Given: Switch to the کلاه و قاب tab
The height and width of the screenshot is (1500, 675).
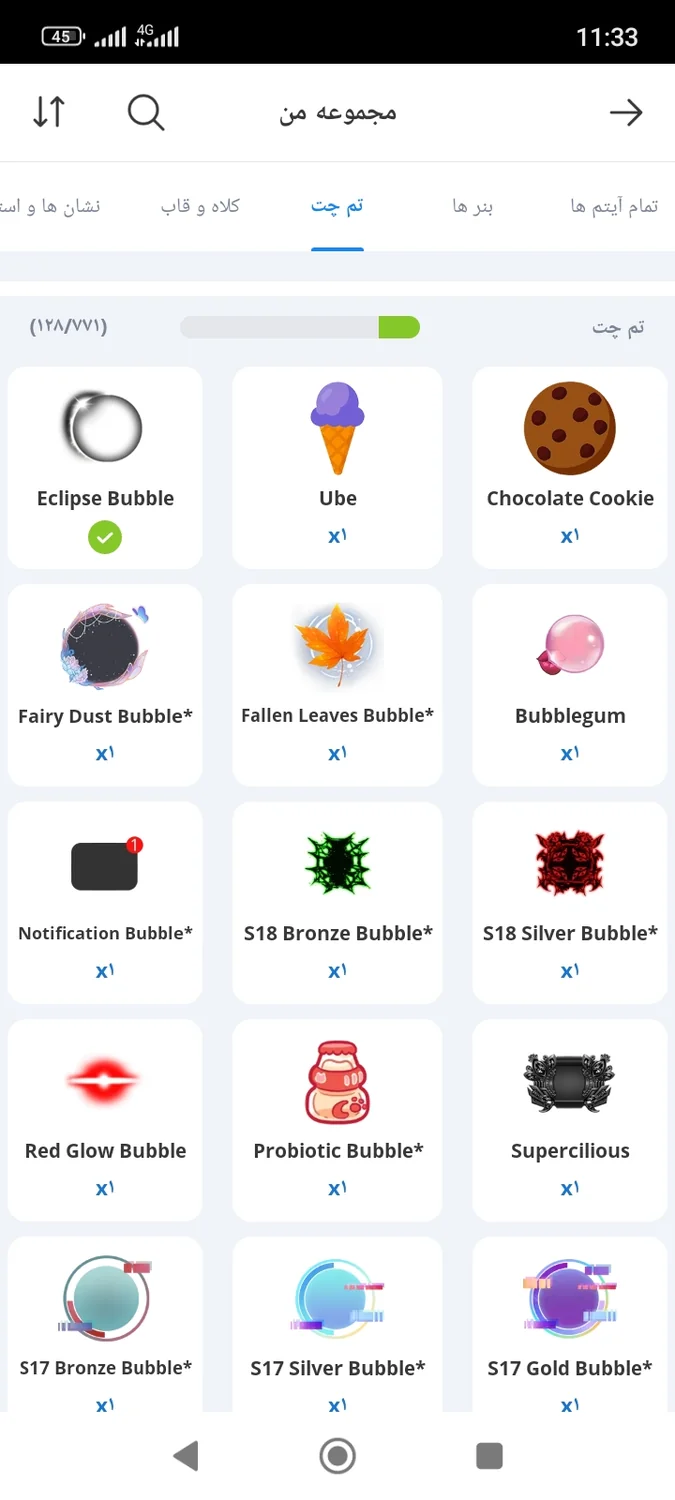Looking at the screenshot, I should click(x=200, y=206).
